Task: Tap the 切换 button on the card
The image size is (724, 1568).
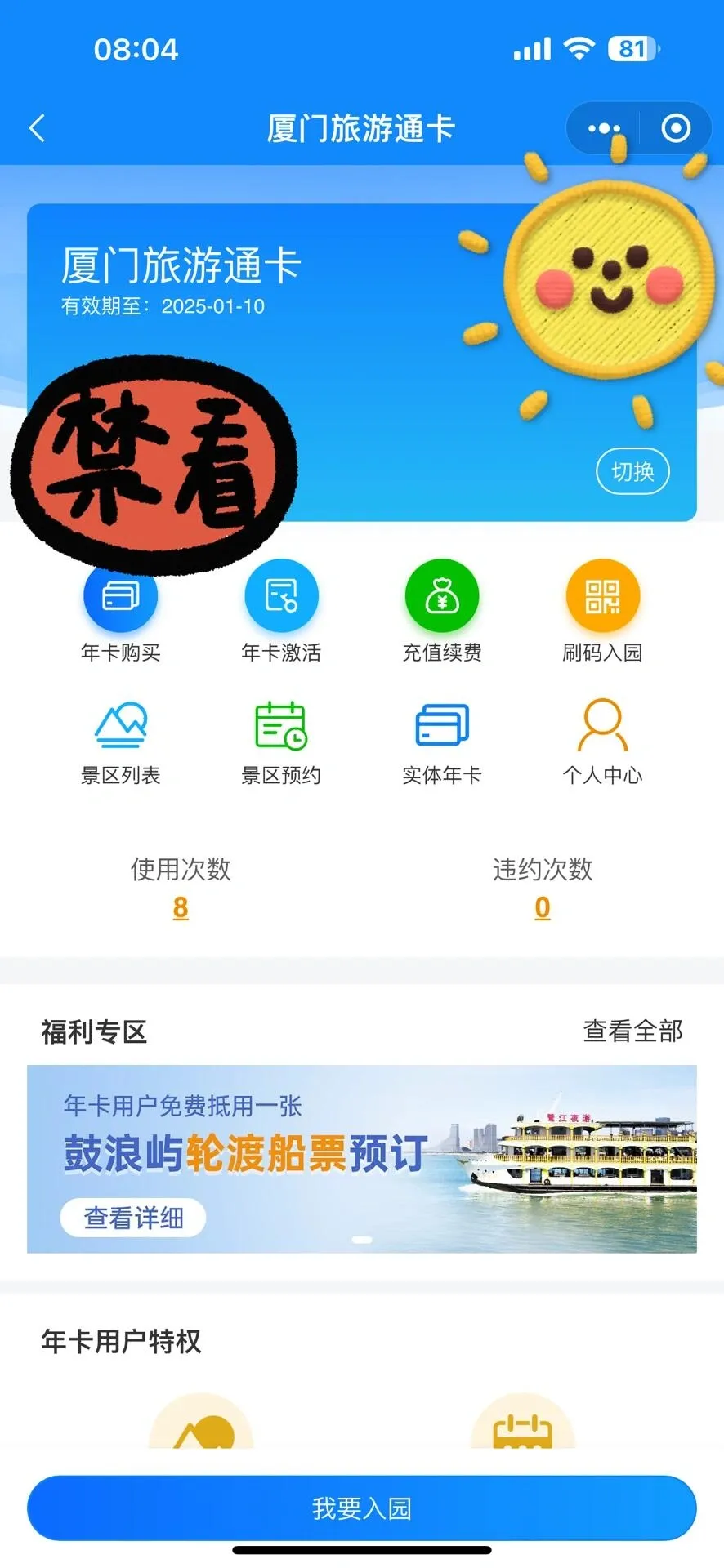Action: click(632, 471)
